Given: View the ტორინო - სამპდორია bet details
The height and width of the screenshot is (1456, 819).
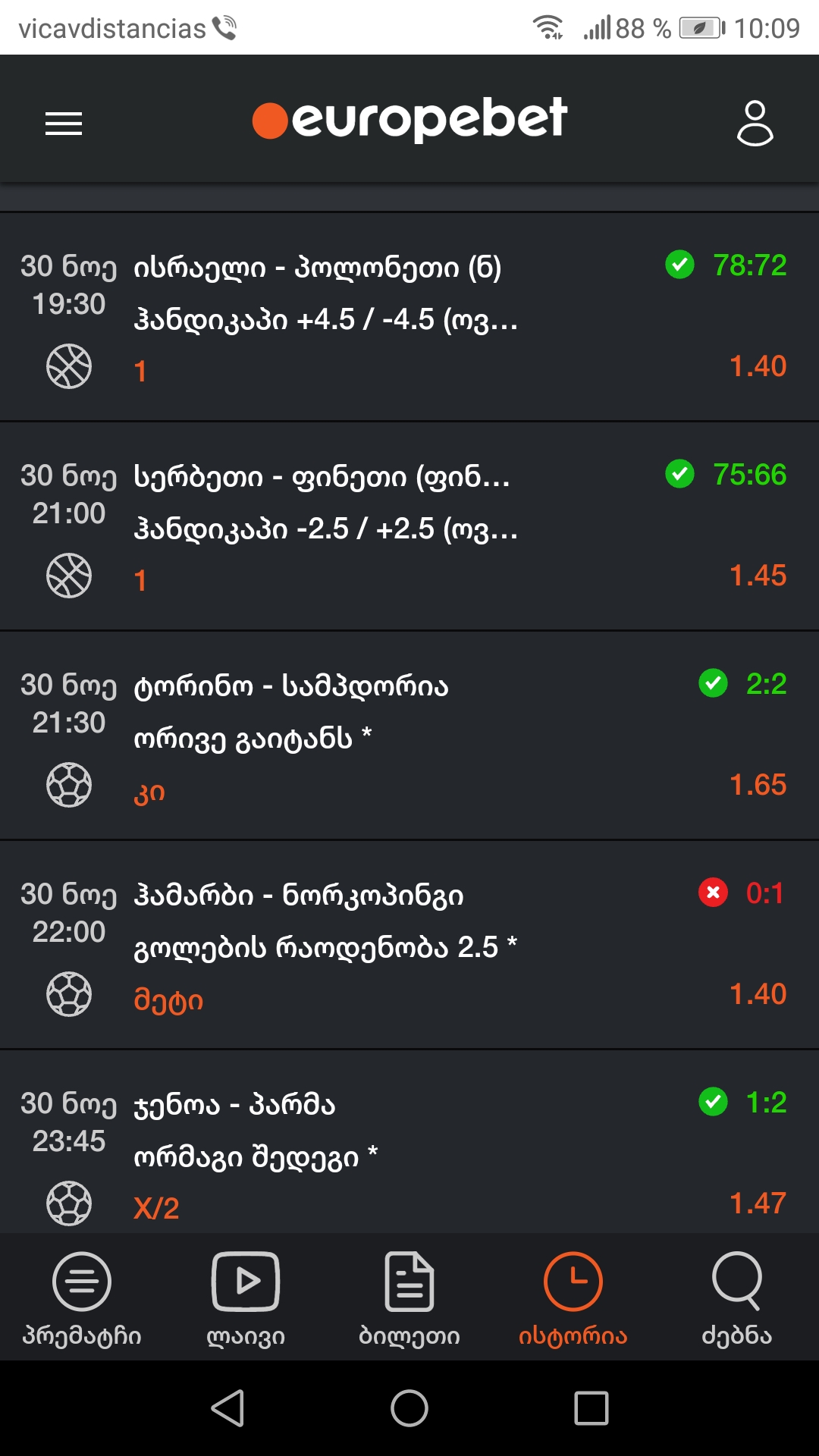Looking at the screenshot, I should pyautogui.click(x=409, y=736).
